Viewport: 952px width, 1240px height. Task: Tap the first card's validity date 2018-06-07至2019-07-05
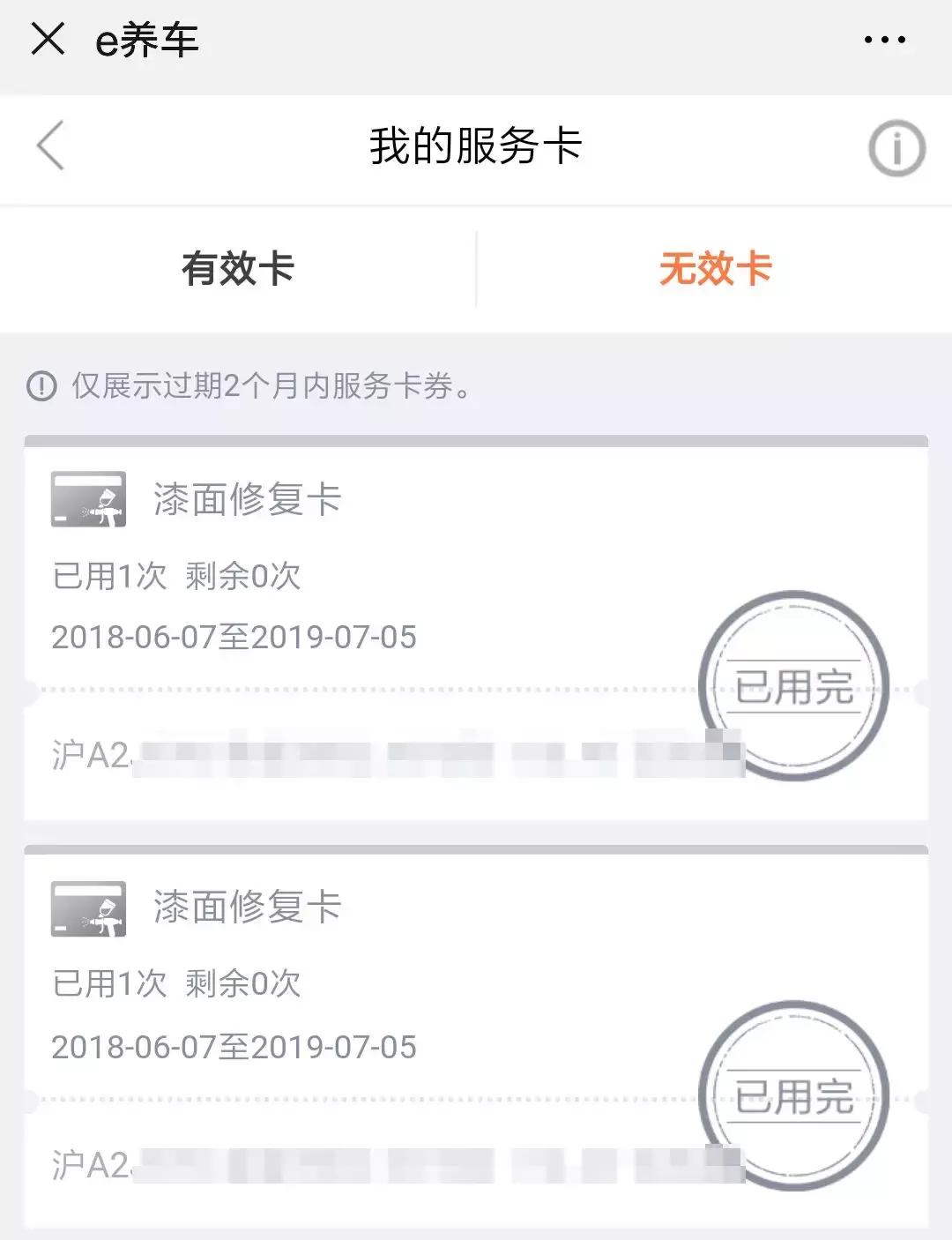(234, 635)
